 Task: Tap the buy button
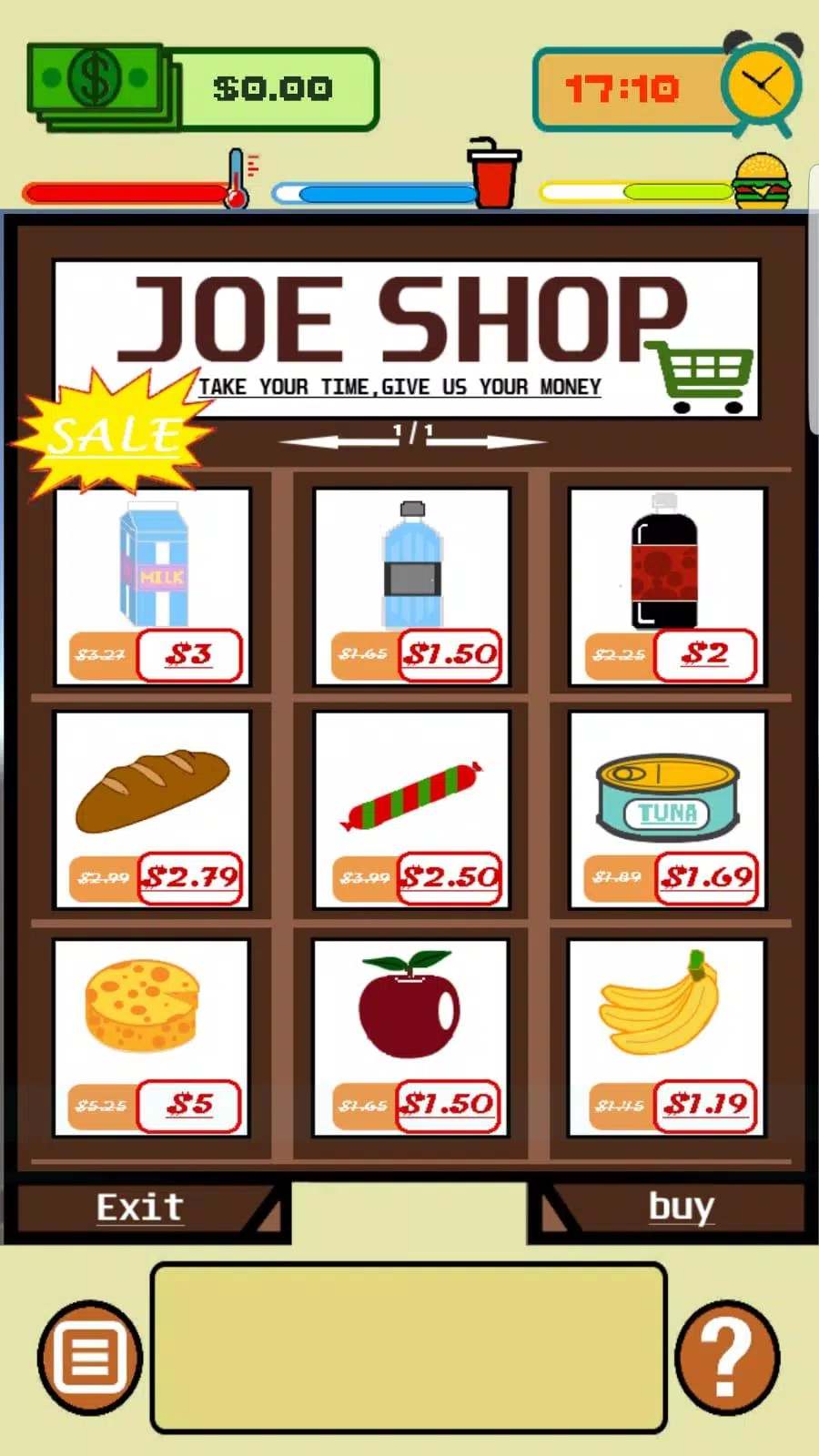click(681, 1208)
